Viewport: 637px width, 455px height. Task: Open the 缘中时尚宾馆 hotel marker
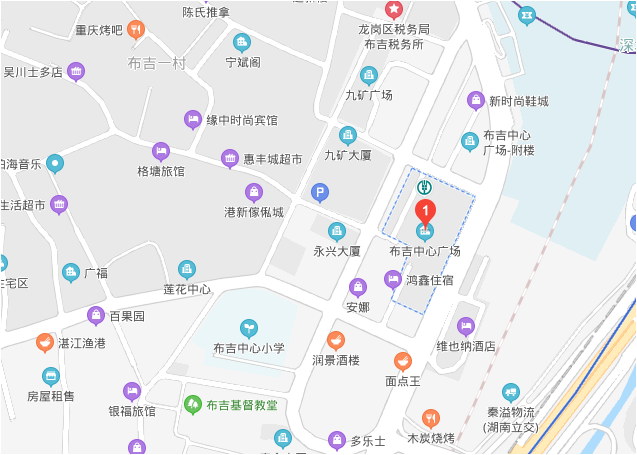193,120
